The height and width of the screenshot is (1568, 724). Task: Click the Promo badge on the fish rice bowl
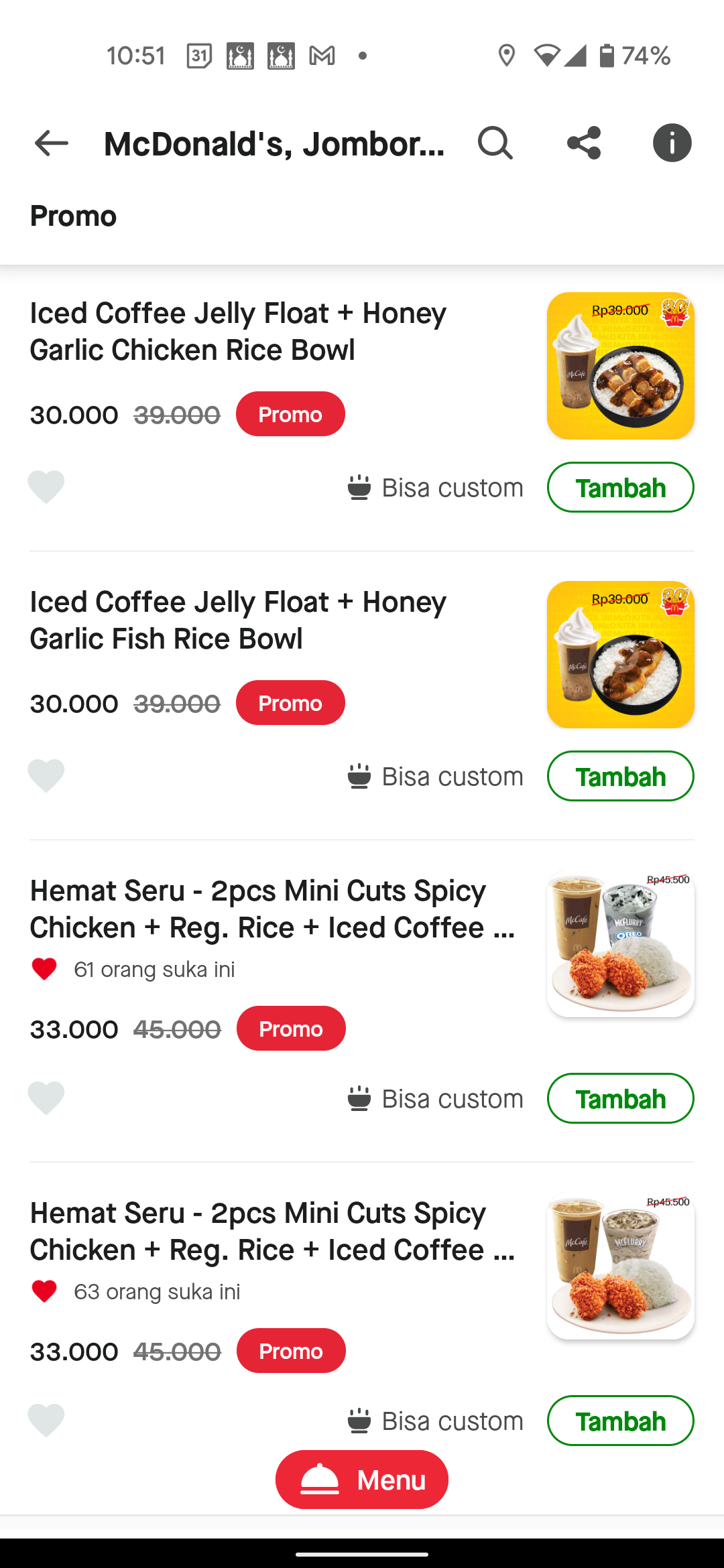click(x=290, y=702)
